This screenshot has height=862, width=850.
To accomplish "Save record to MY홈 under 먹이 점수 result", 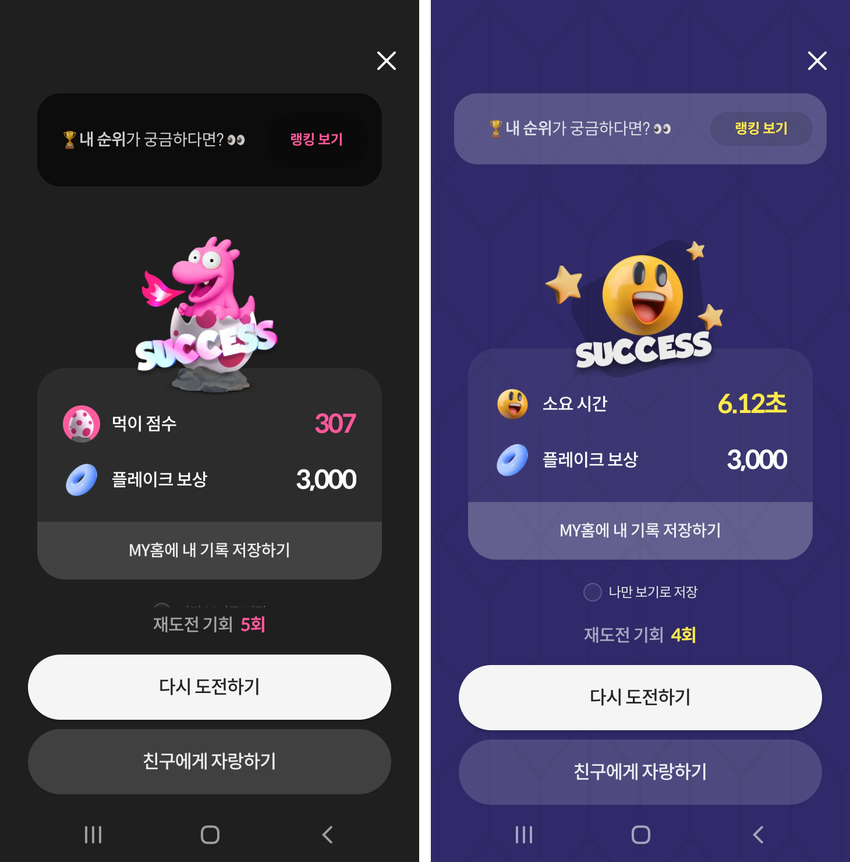I will pos(209,550).
